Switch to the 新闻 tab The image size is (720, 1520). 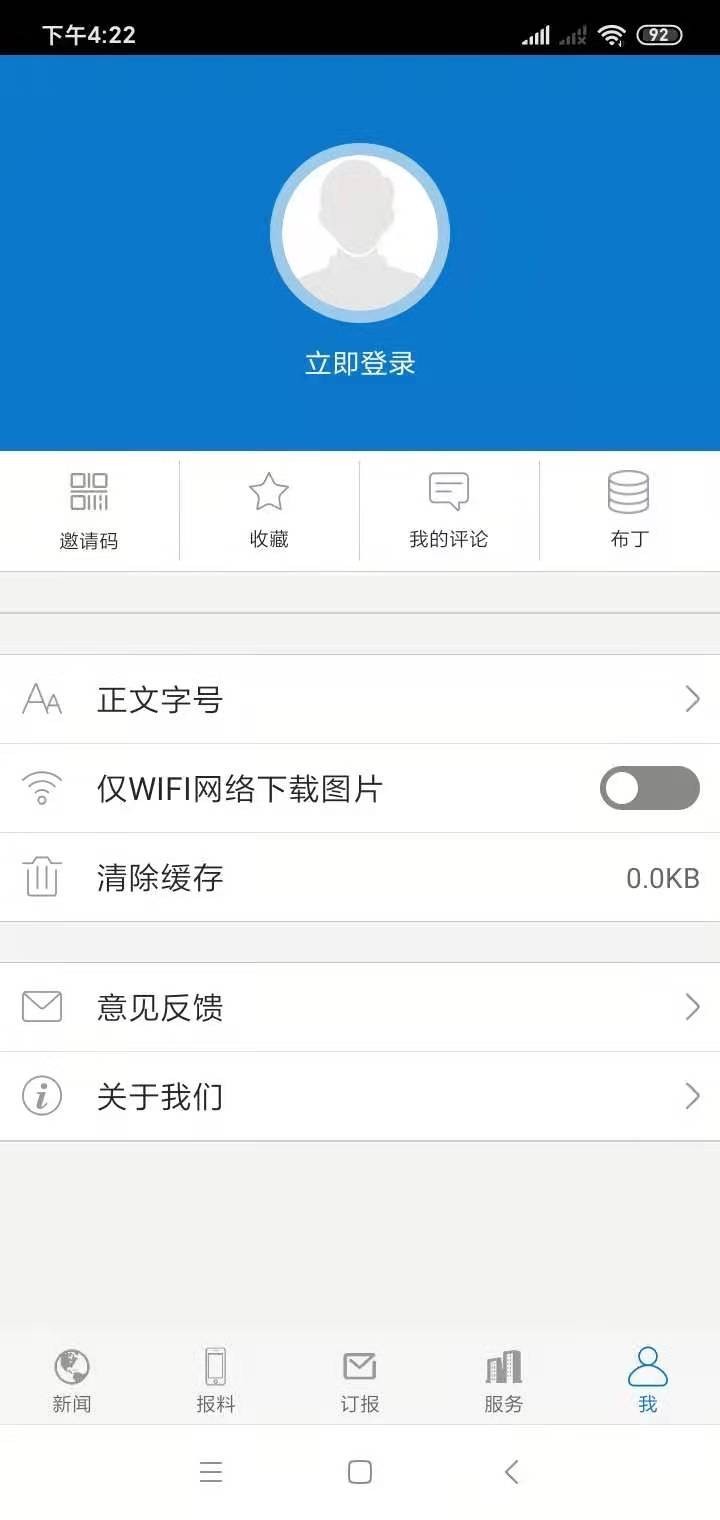(x=72, y=1380)
